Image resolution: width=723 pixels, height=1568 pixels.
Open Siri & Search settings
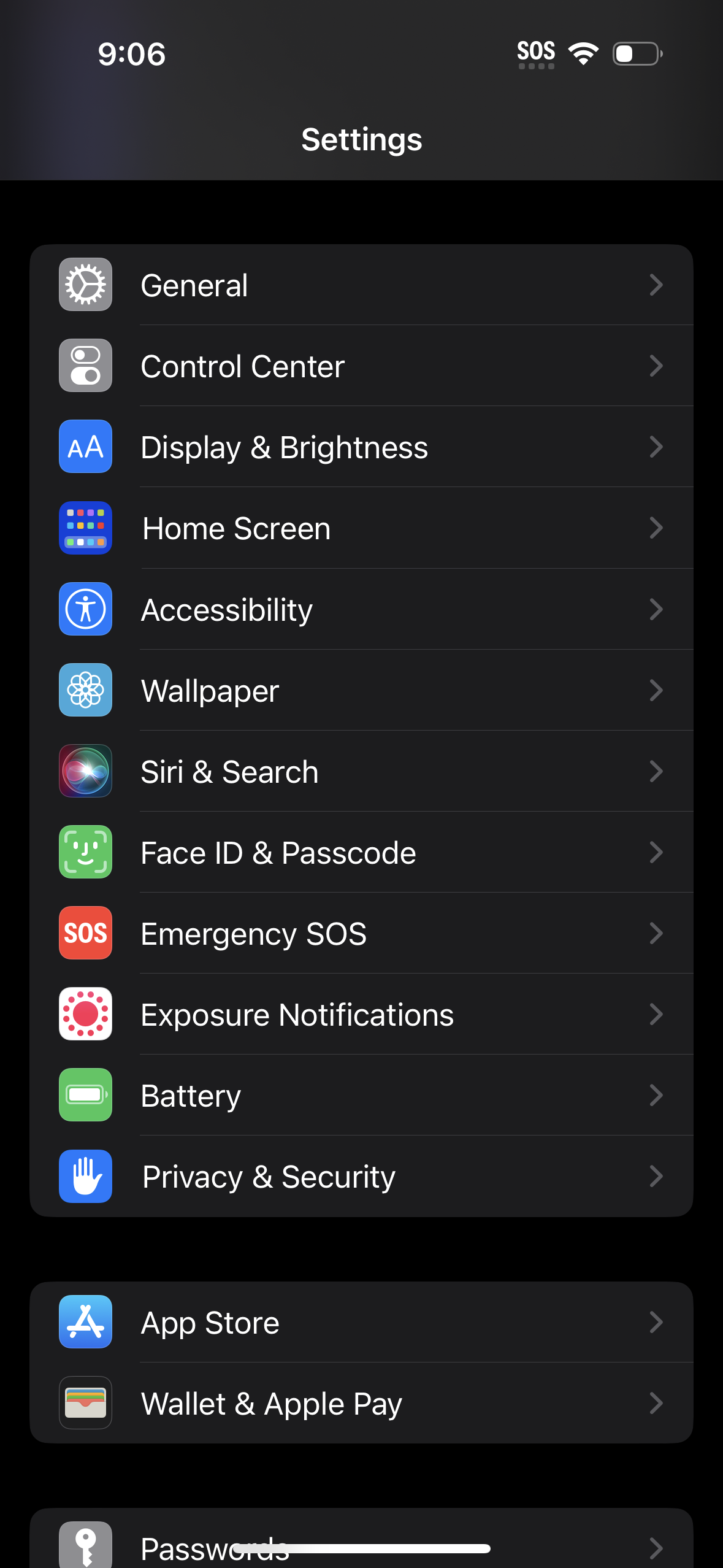point(361,771)
